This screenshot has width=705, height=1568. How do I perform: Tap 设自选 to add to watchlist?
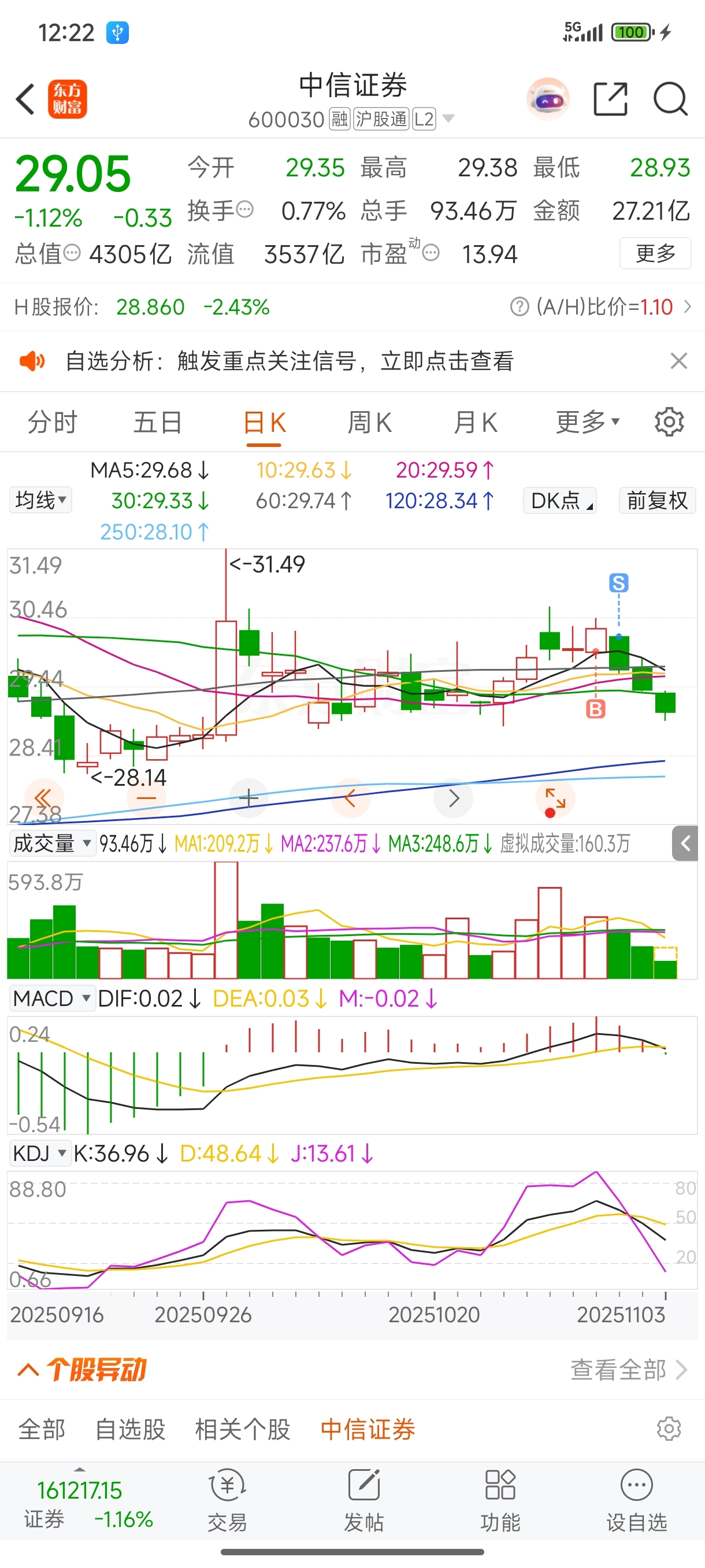coord(636,1501)
